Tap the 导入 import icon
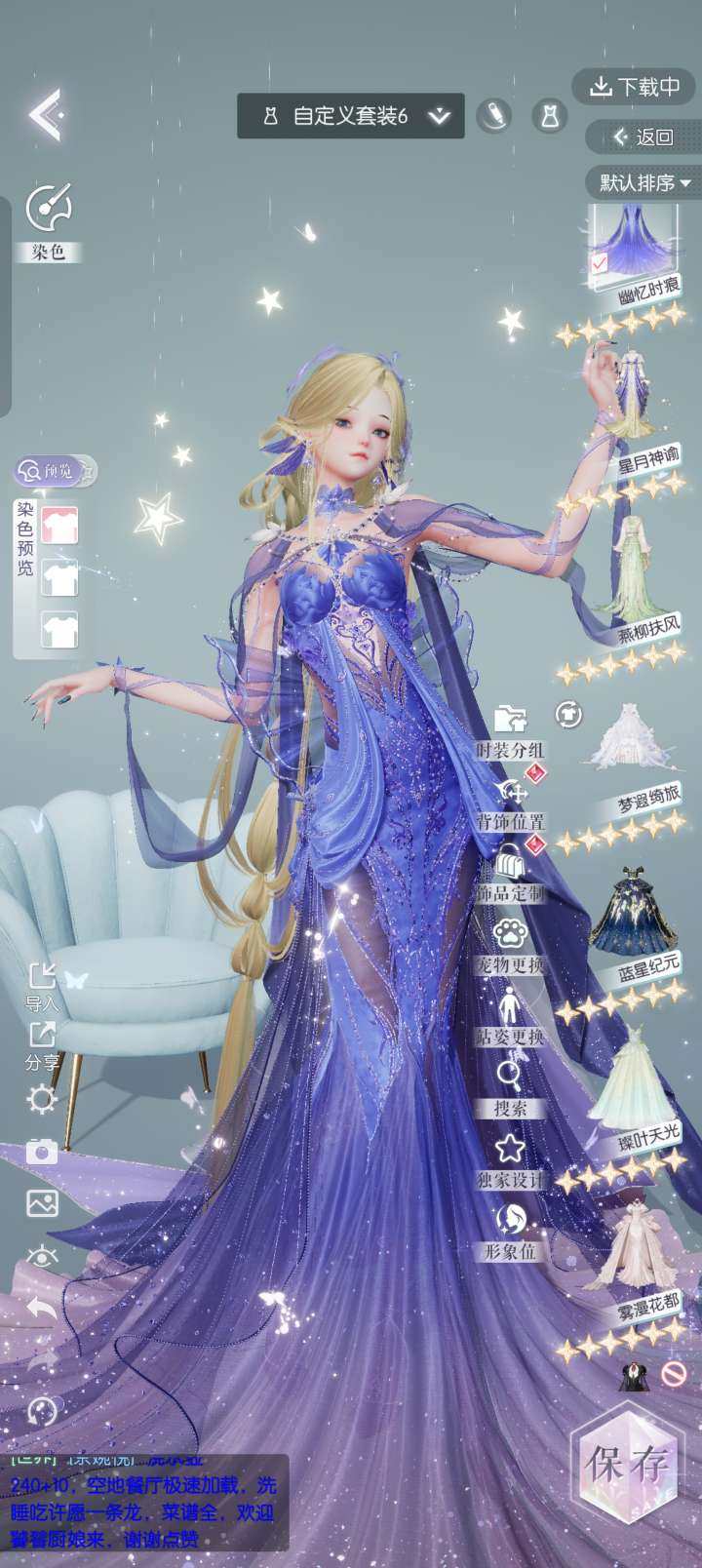Image resolution: width=702 pixels, height=1568 pixels. pos(42,986)
